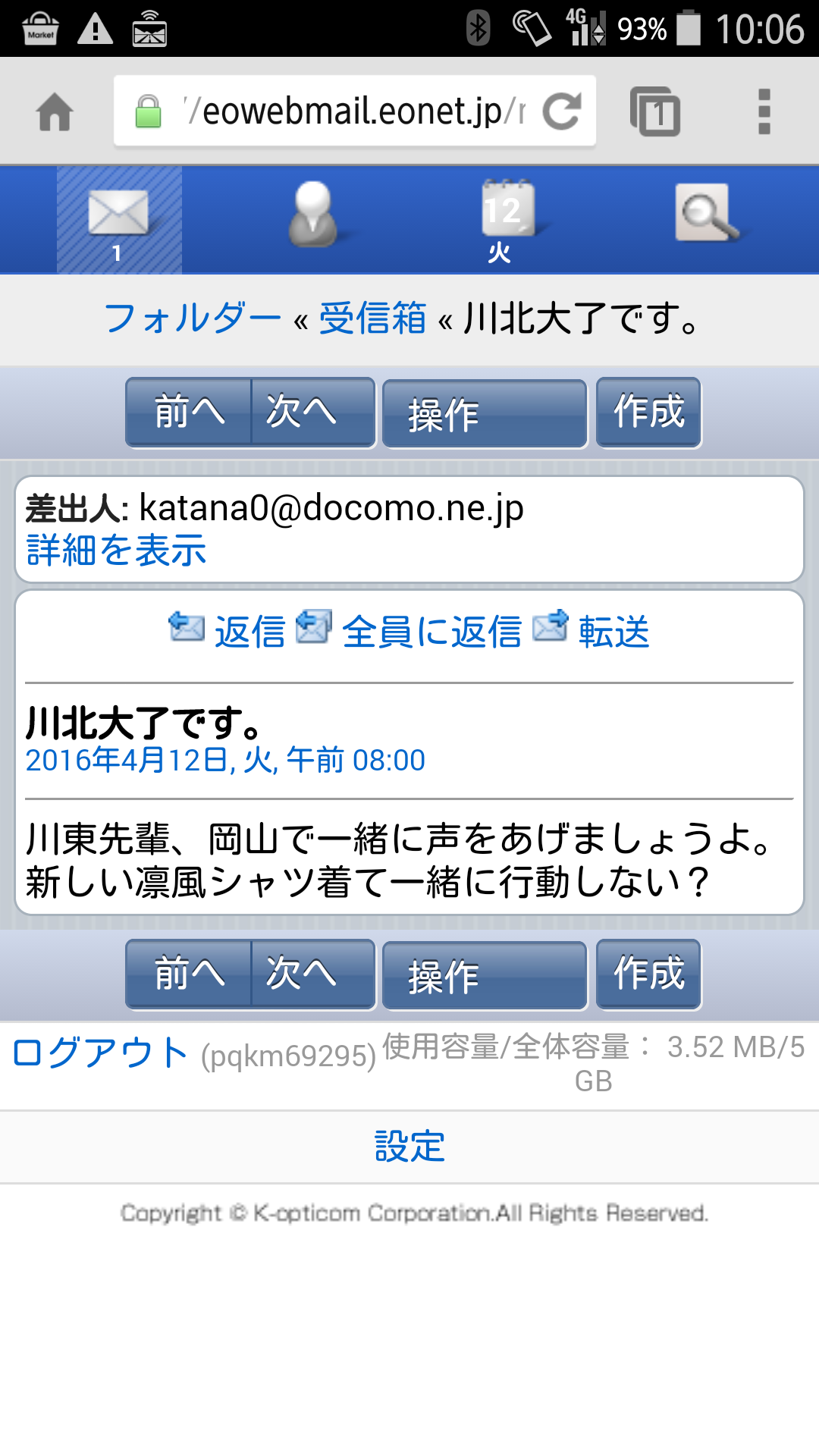Viewport: 819px width, 1456px height.
Task: Go to the フォルダー breadcrumb link
Action: pyautogui.click(x=192, y=318)
